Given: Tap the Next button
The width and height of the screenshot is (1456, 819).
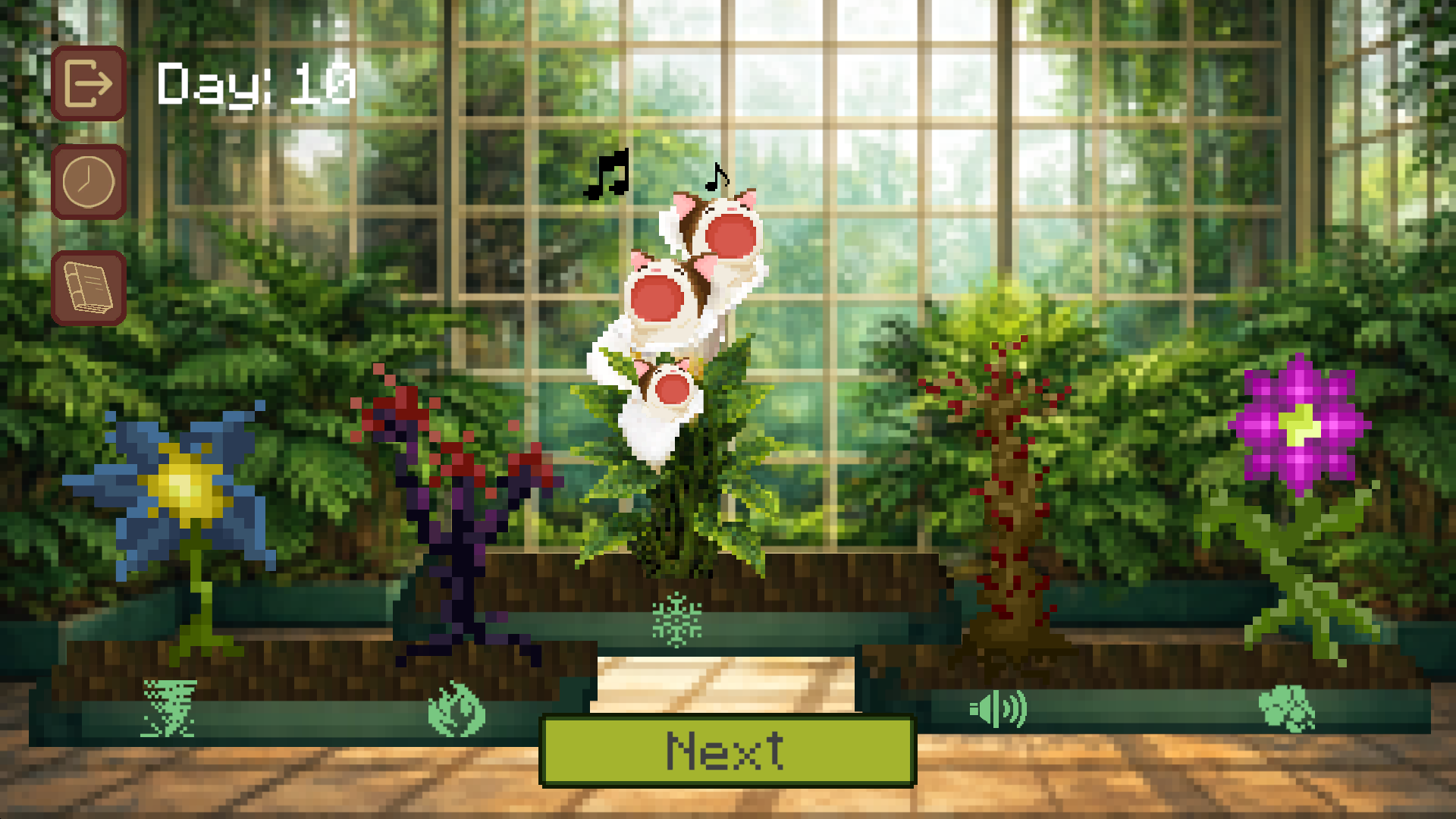Looking at the screenshot, I should tap(727, 751).
